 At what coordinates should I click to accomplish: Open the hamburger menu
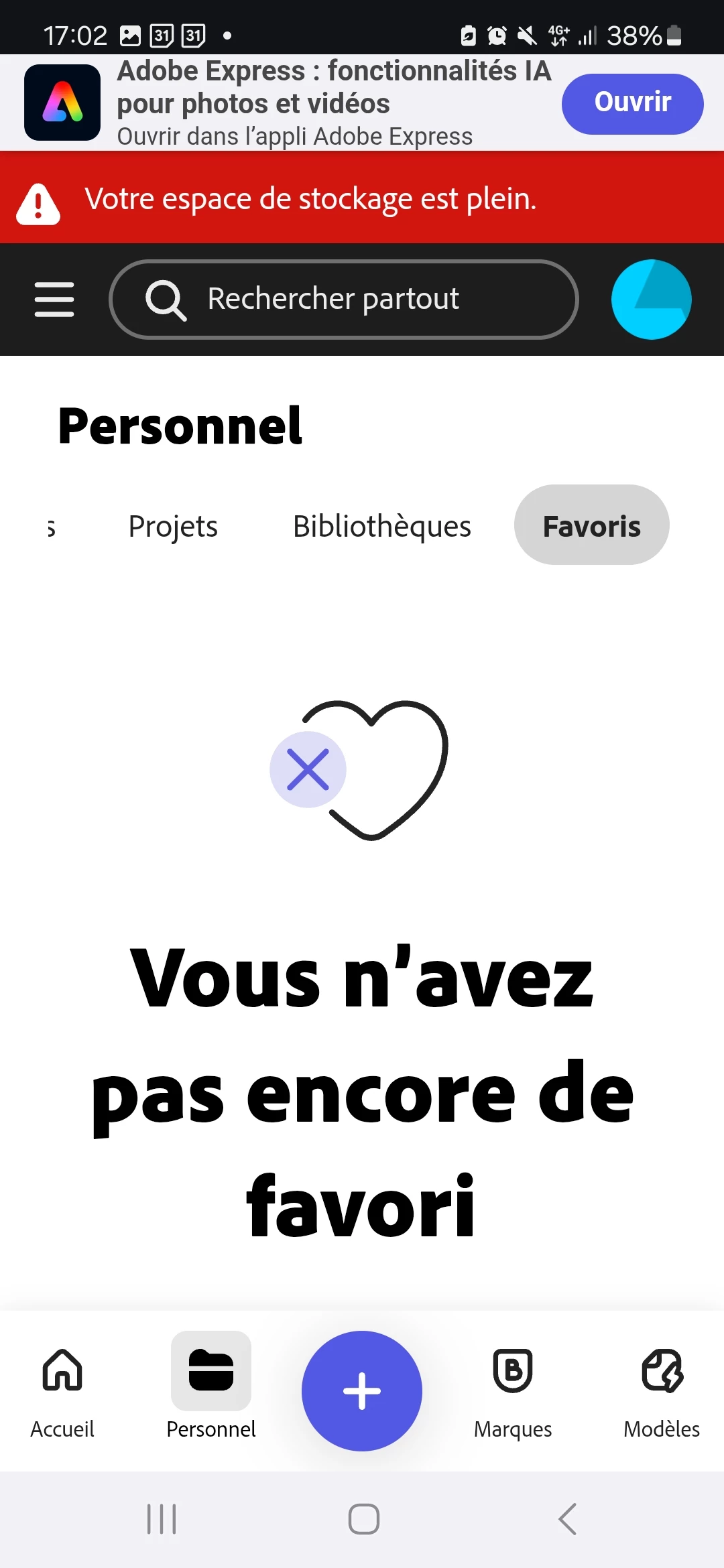54,299
